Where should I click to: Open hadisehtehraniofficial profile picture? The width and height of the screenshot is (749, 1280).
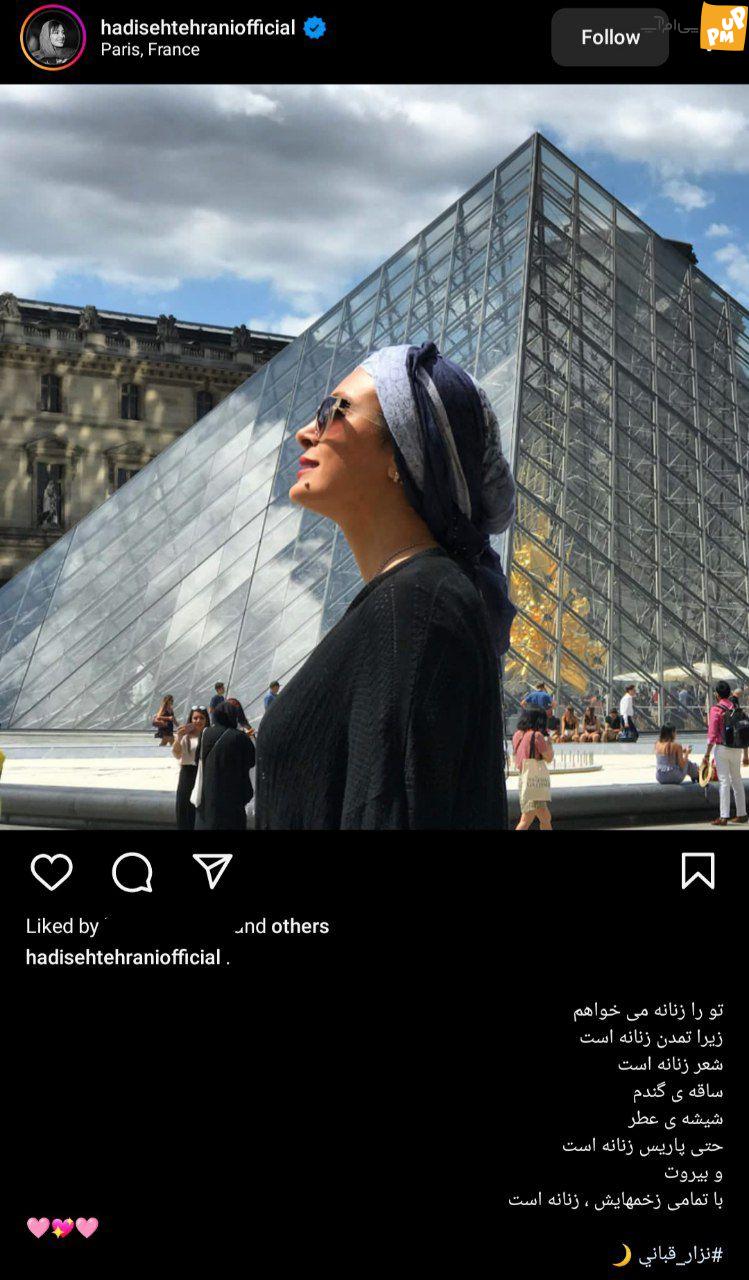pos(53,38)
